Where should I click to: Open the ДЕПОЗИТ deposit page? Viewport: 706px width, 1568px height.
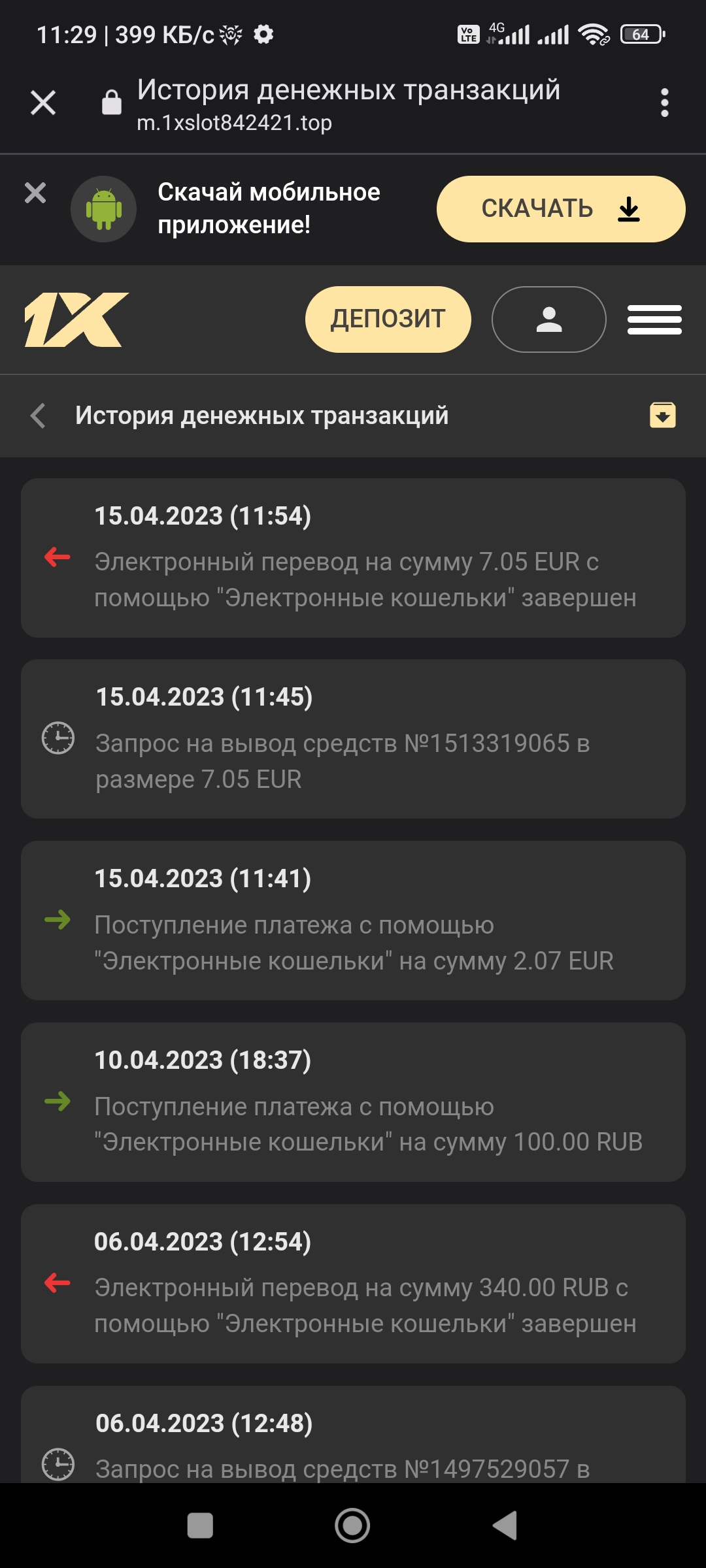(x=388, y=319)
